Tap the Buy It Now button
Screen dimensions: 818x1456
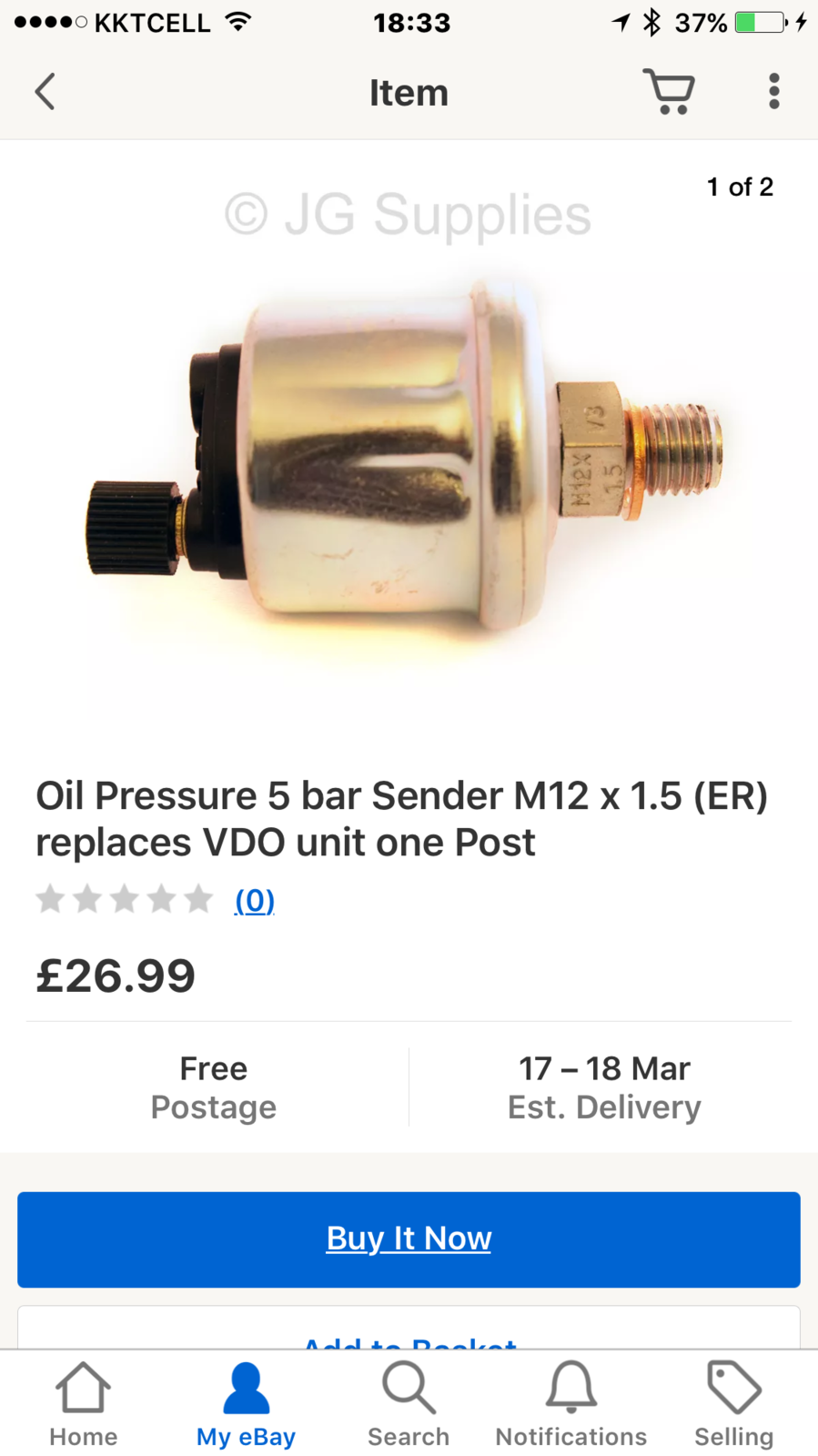pyautogui.click(x=409, y=1239)
